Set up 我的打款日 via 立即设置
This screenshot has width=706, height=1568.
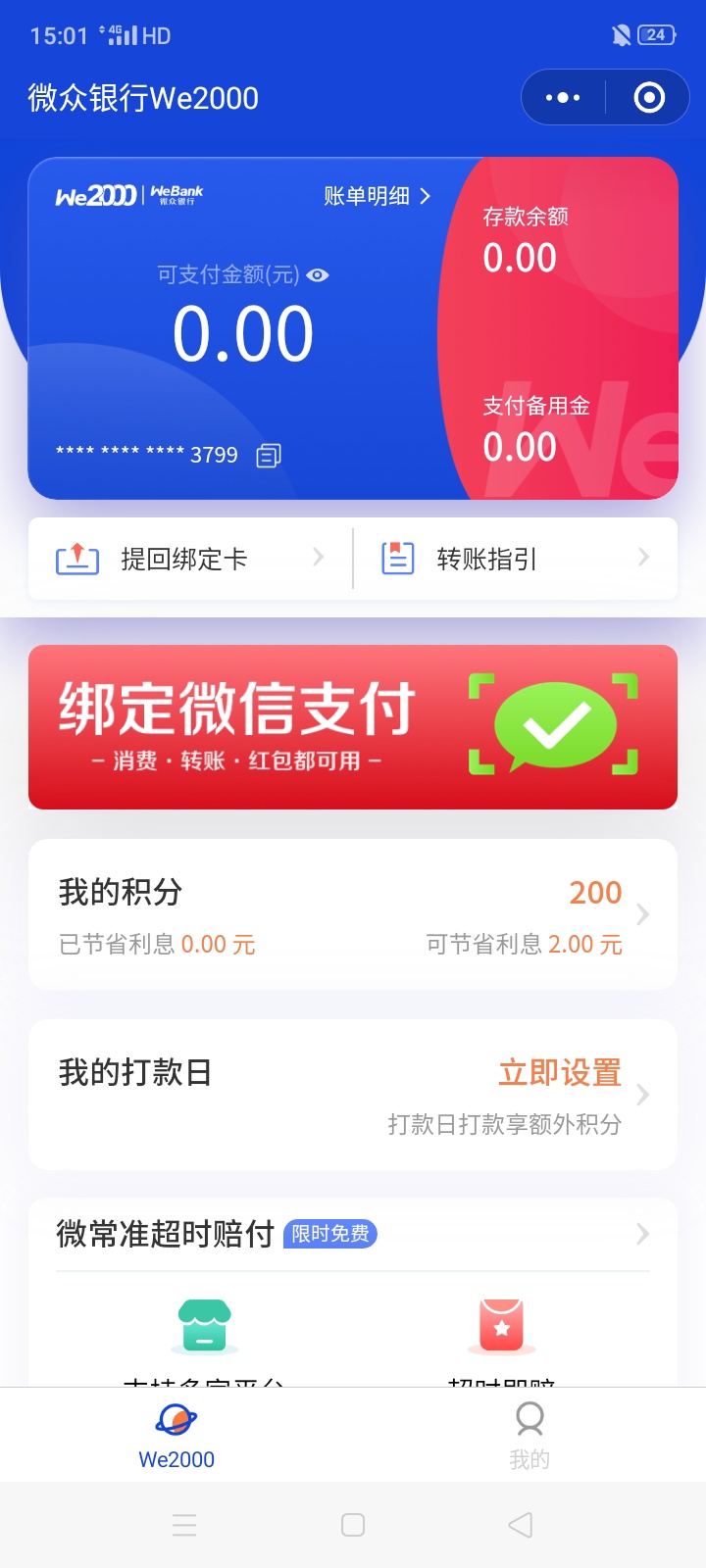point(560,1073)
